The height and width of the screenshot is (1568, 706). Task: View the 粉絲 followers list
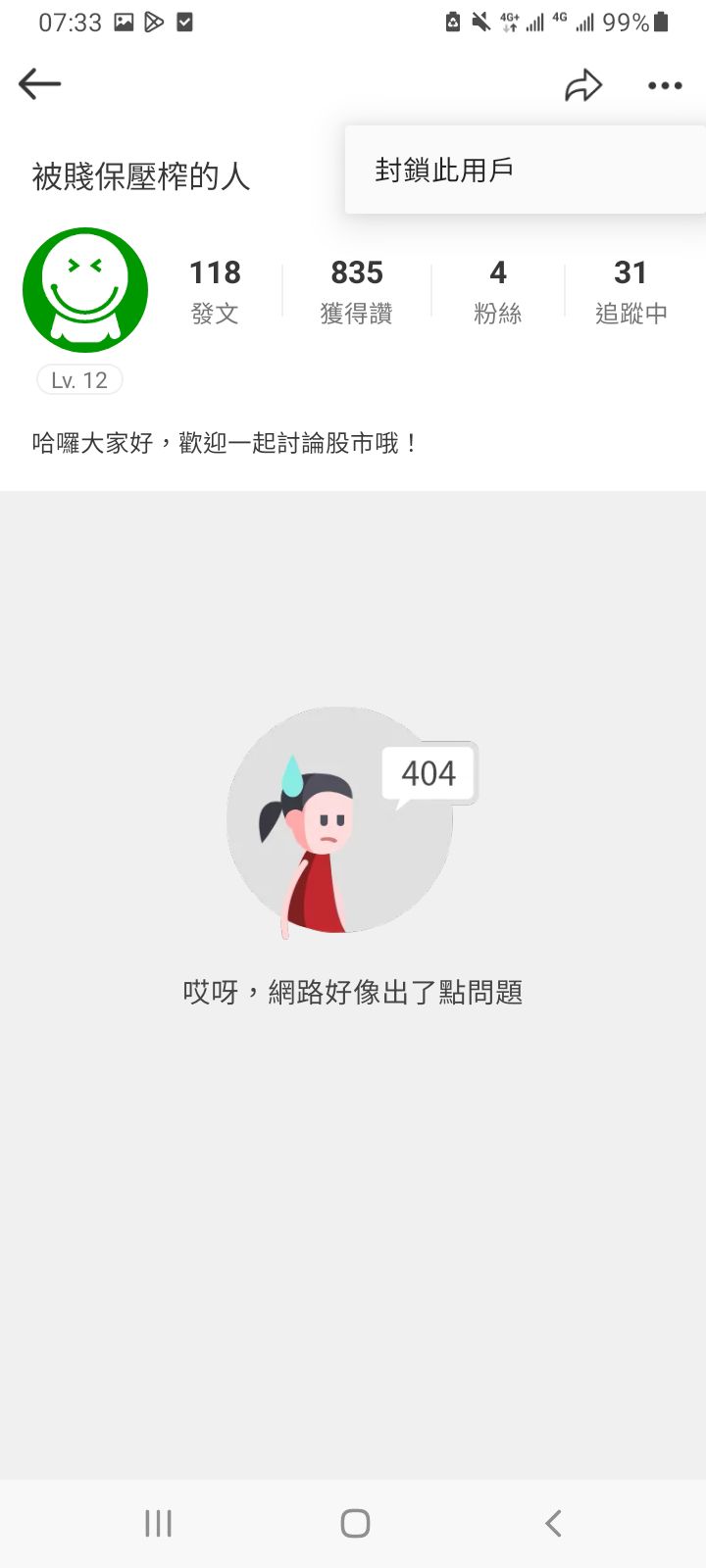coord(497,287)
